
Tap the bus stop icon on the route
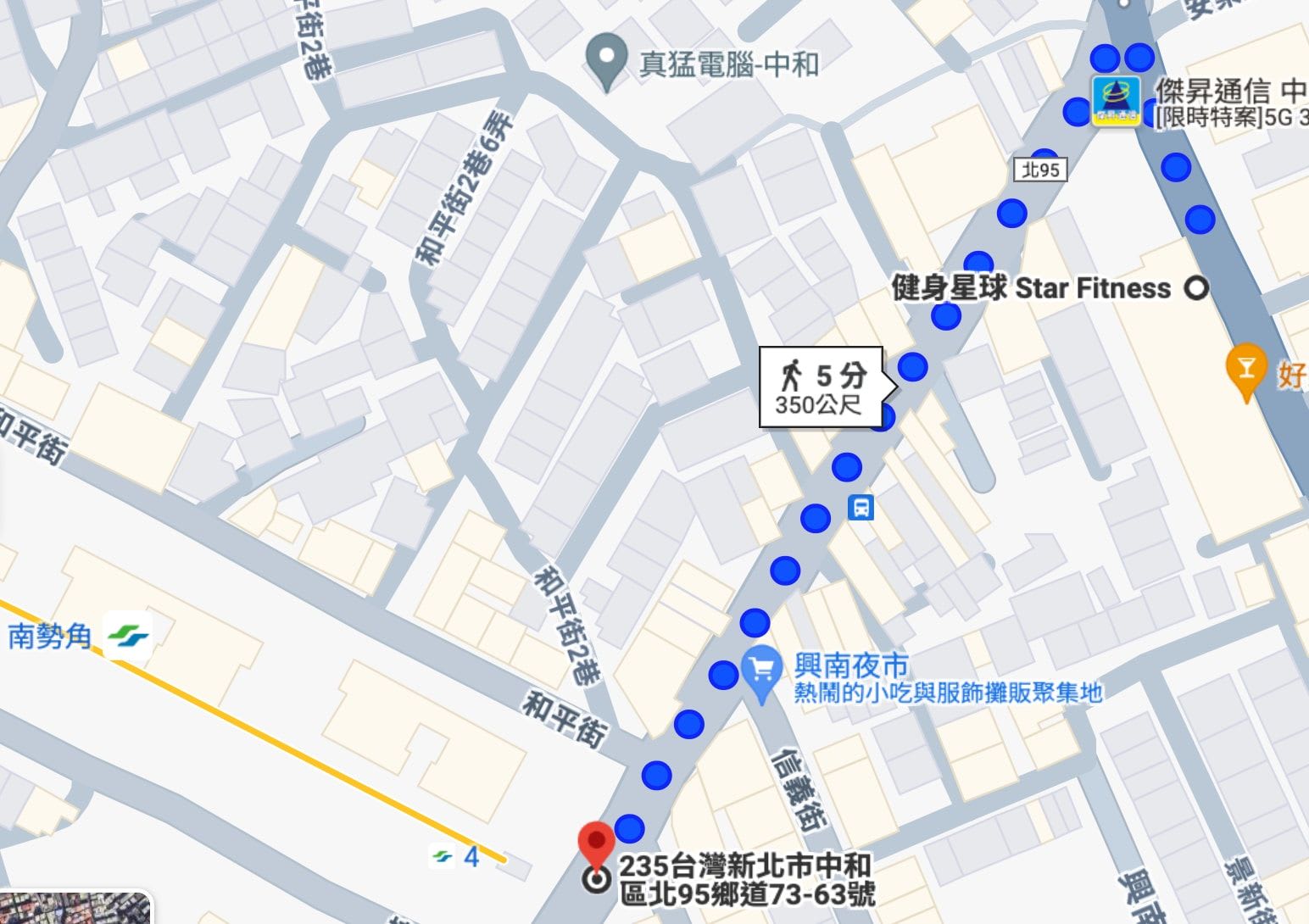[x=861, y=508]
